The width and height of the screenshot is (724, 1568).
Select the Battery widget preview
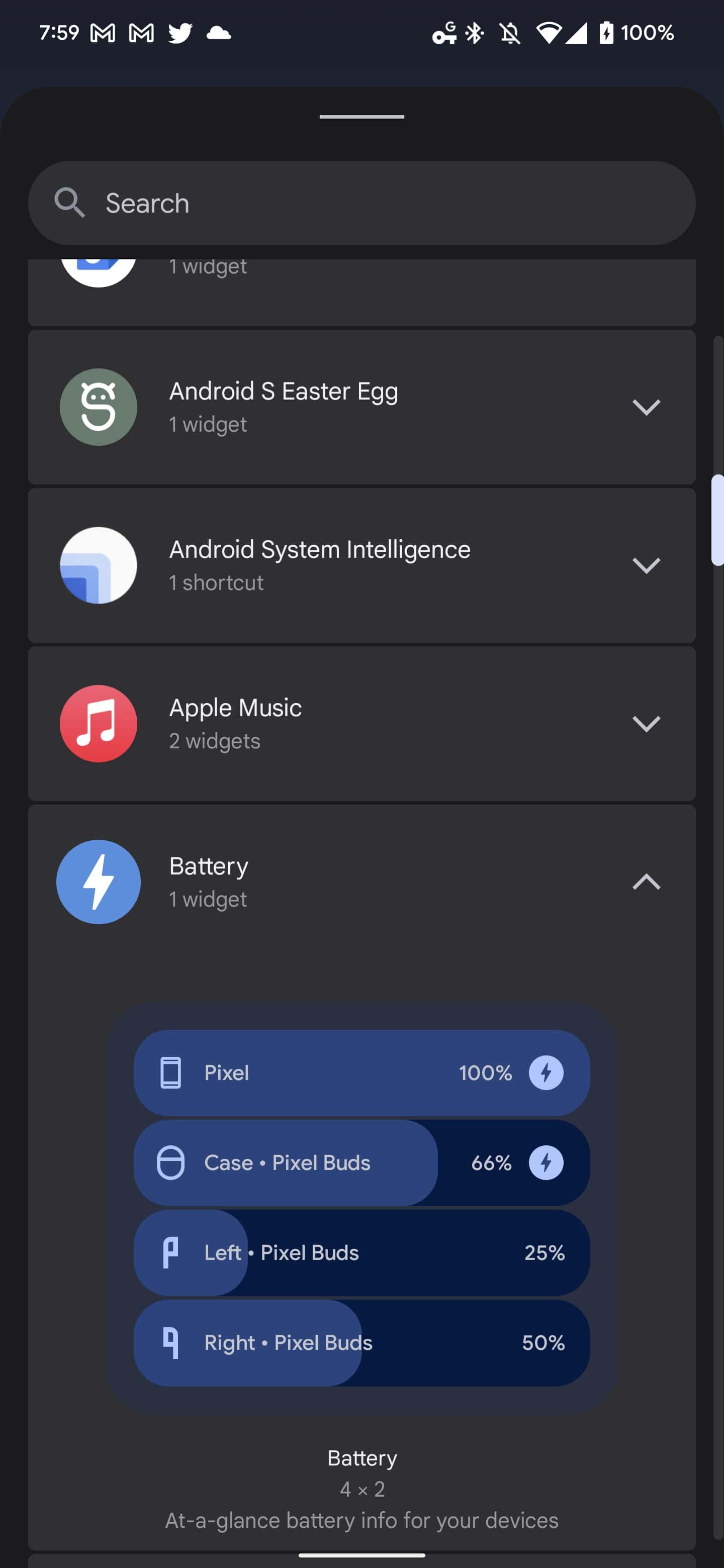tap(361, 1208)
